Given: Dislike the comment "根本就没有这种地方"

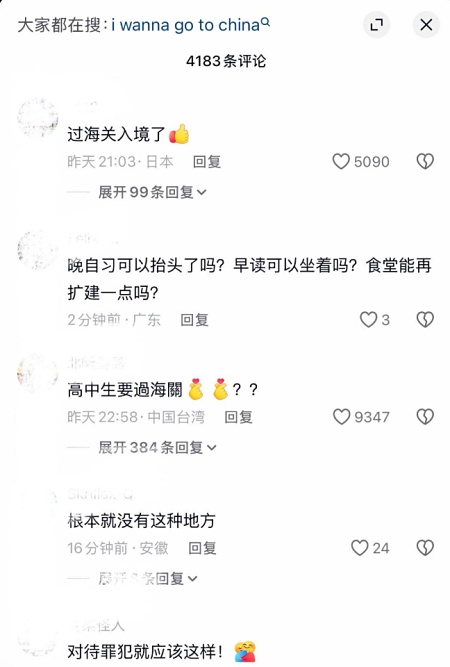Looking at the screenshot, I should click(425, 548).
